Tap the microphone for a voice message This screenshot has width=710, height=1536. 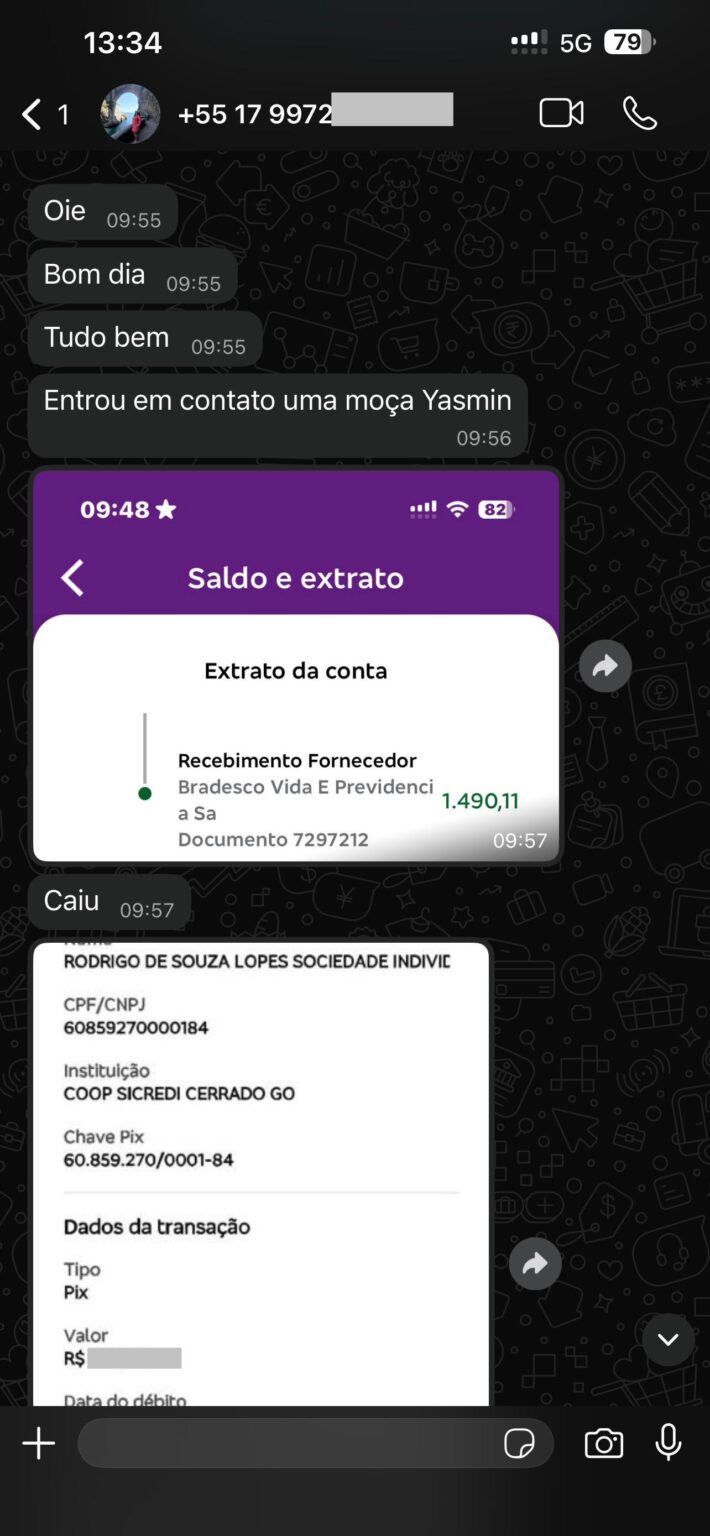[x=668, y=1443]
